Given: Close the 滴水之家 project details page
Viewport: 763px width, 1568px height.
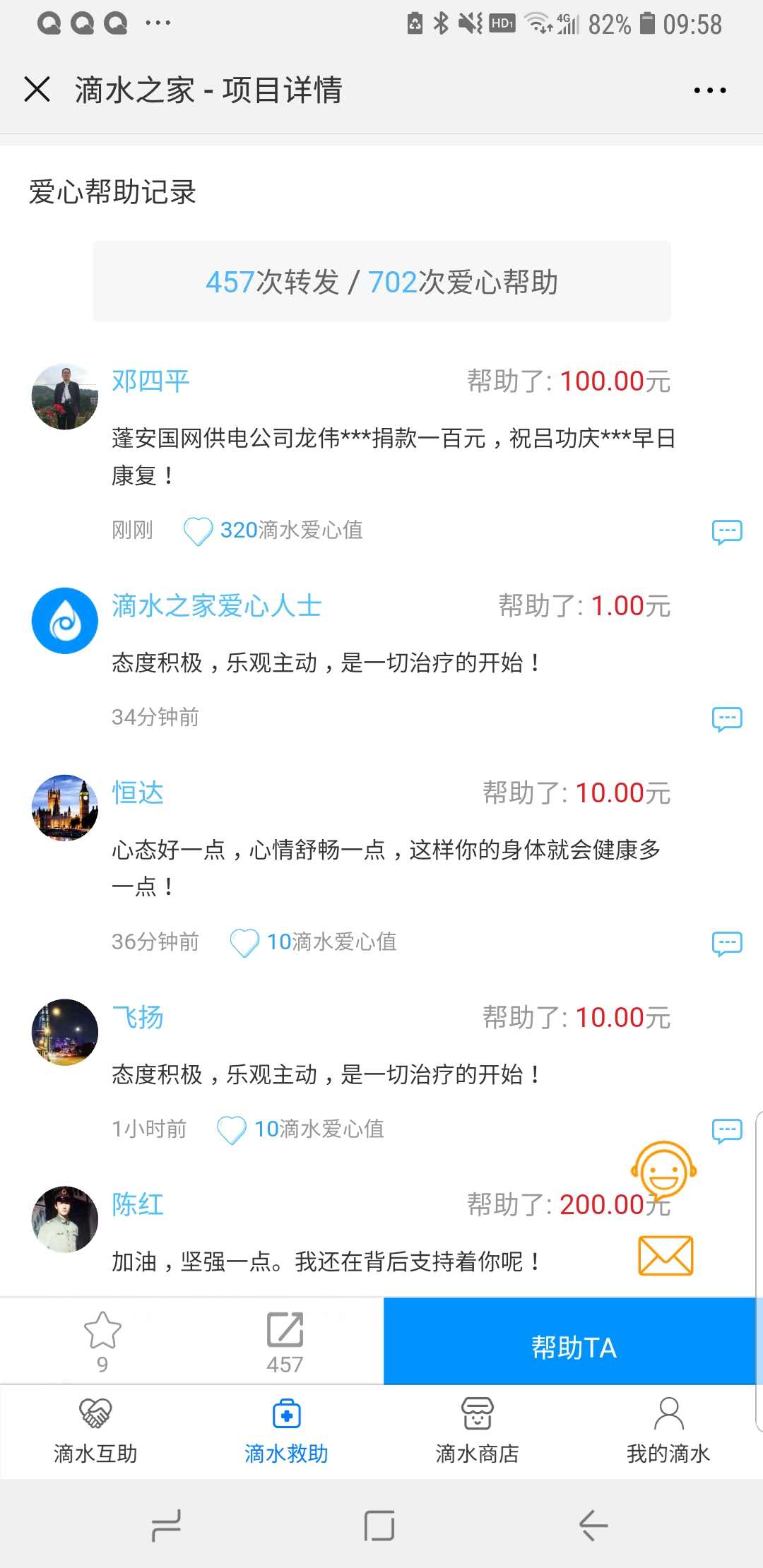Looking at the screenshot, I should coord(37,90).
